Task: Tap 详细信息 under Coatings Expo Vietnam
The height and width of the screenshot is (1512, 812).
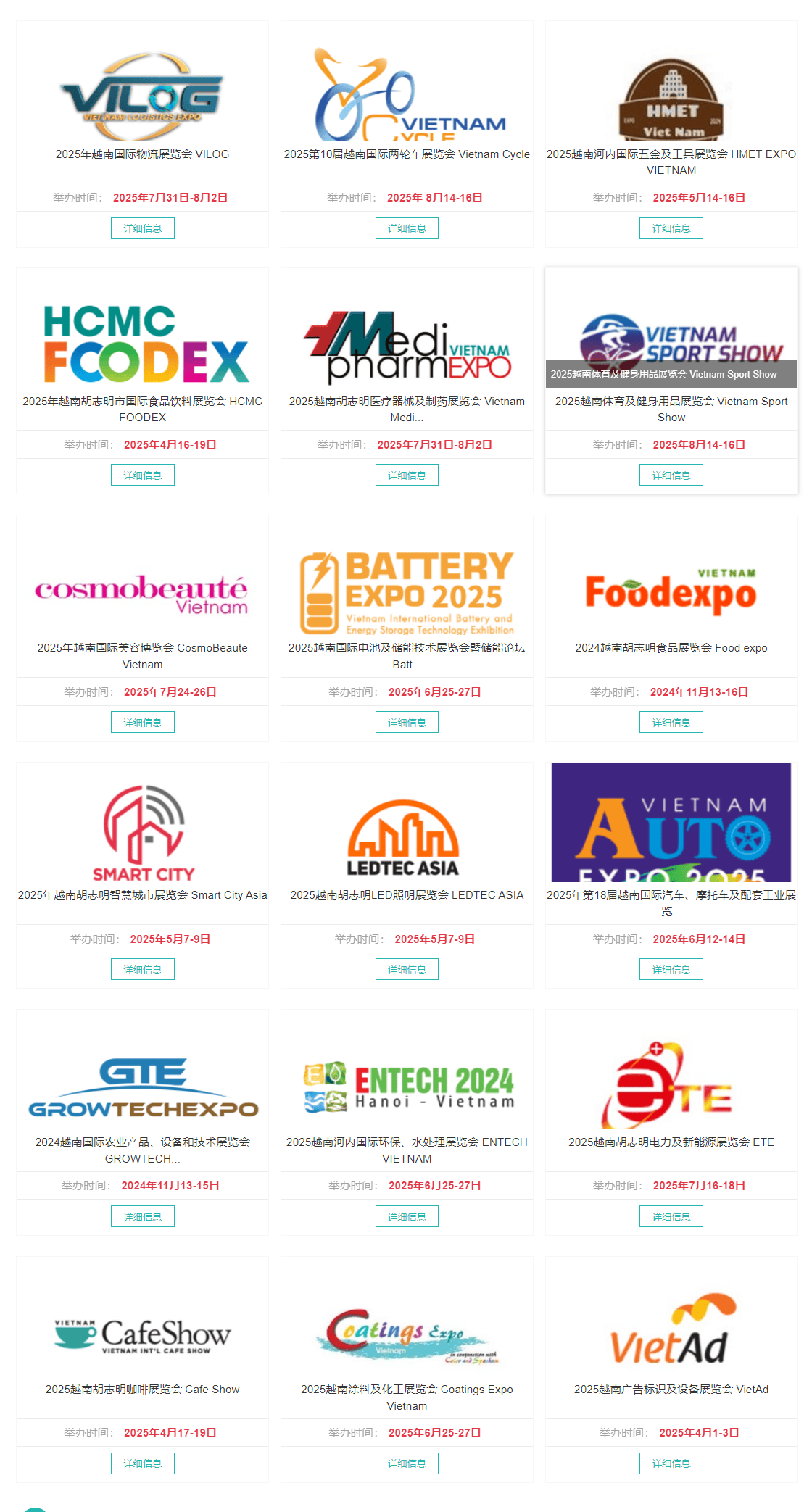Action: [407, 1463]
